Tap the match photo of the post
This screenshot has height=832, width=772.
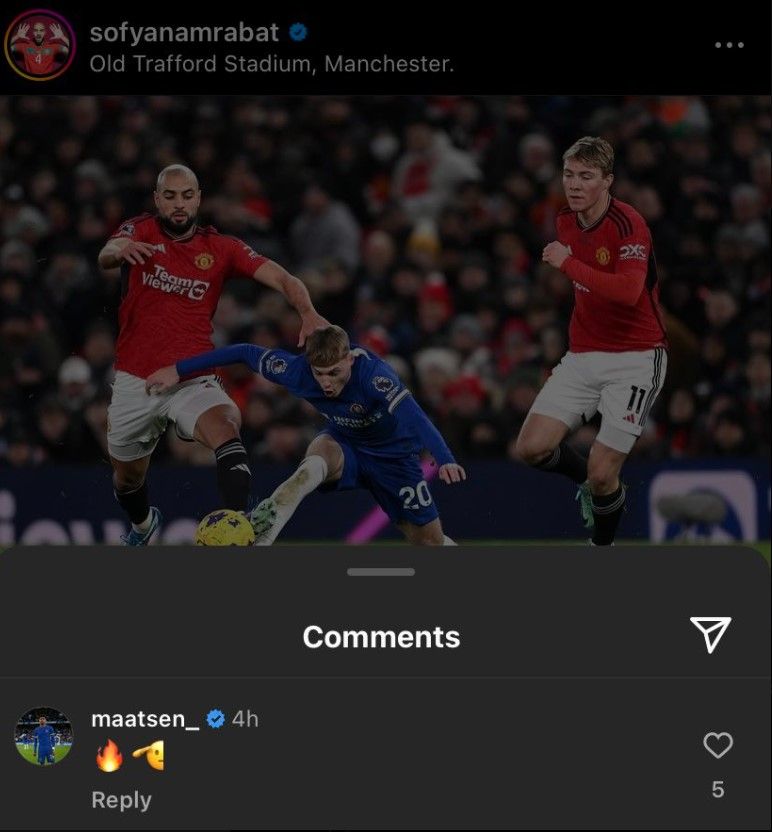click(386, 320)
